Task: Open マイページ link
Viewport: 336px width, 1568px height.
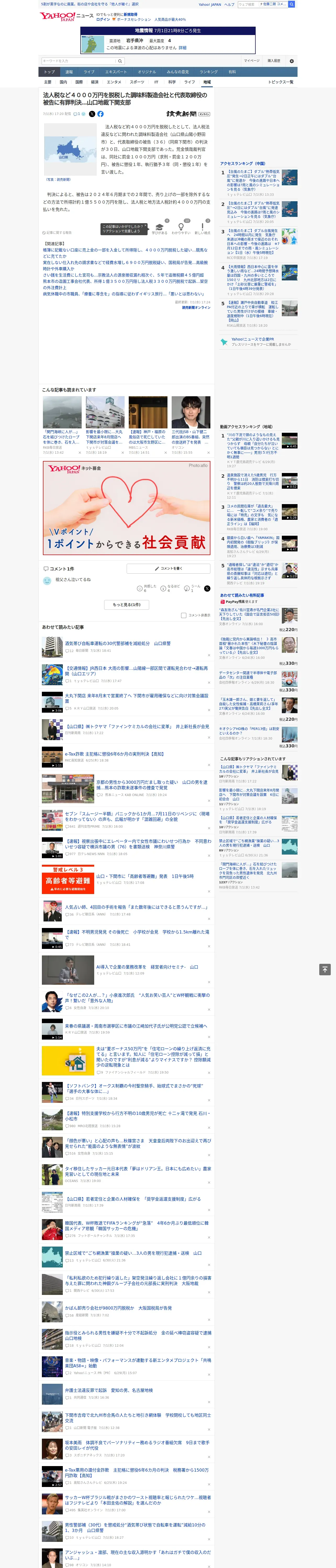Action: pos(251,61)
